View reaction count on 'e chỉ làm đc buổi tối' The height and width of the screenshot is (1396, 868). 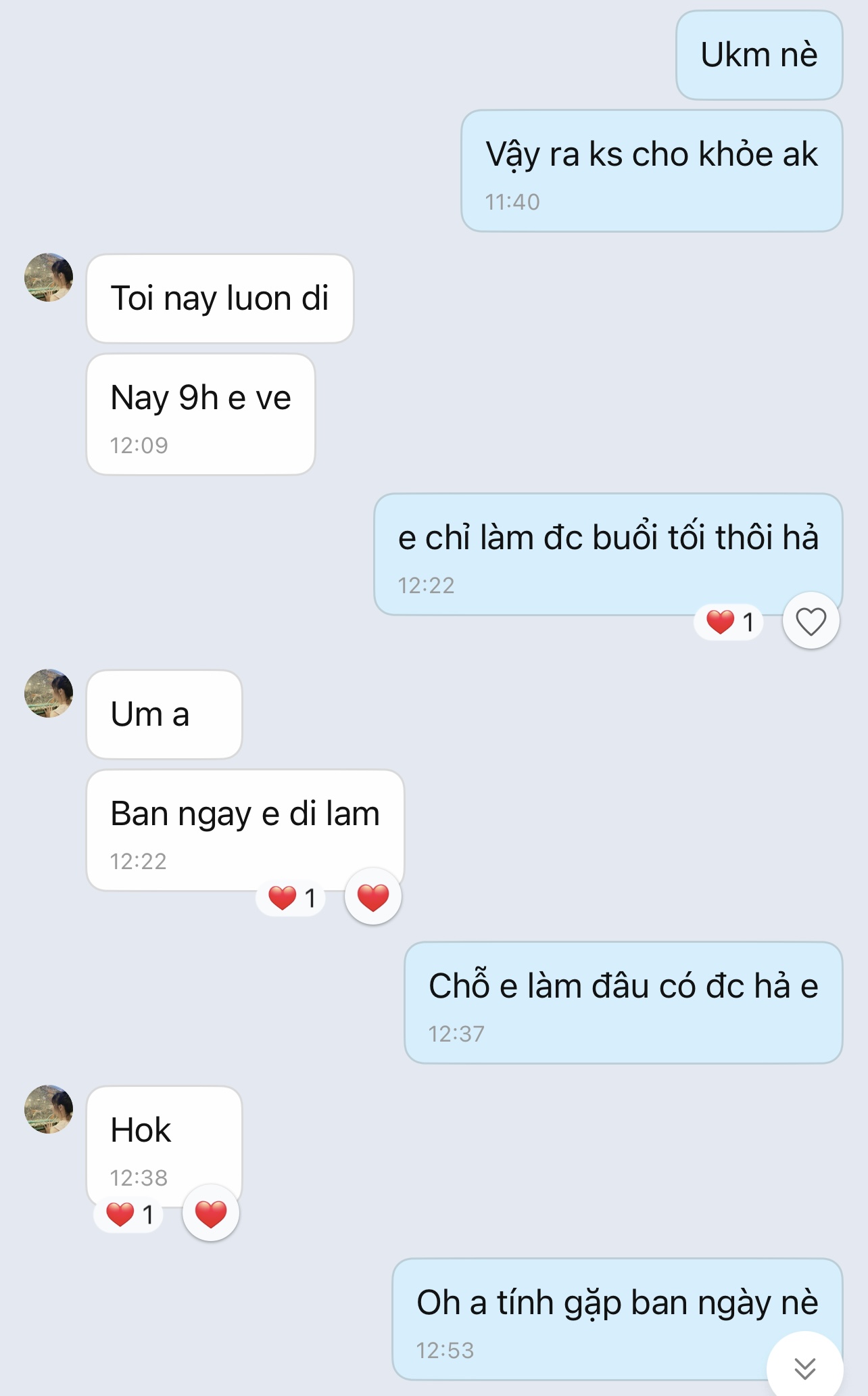pyautogui.click(x=729, y=622)
